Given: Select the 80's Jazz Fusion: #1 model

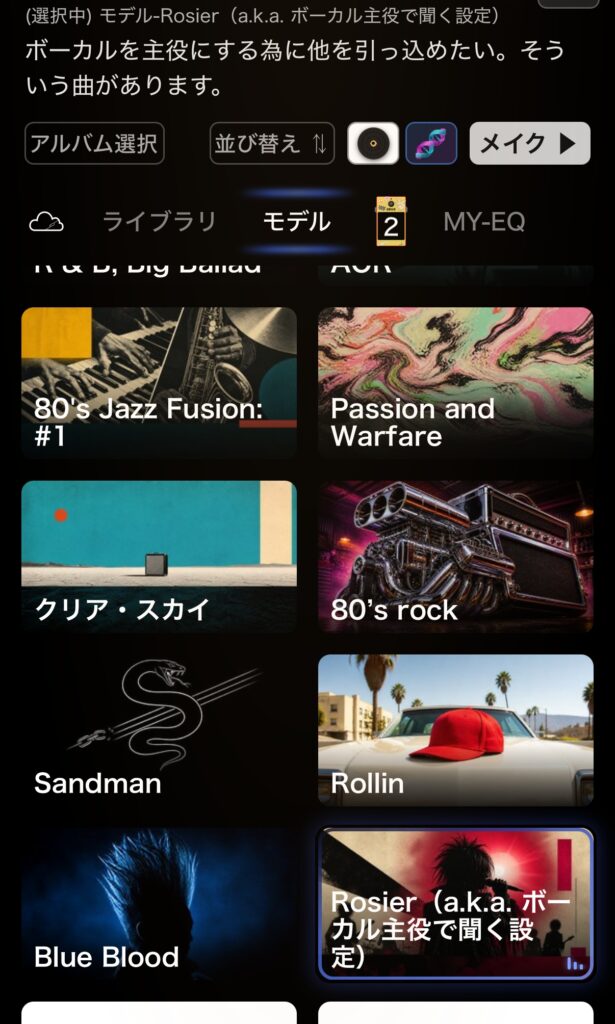Looking at the screenshot, I should 159,382.
